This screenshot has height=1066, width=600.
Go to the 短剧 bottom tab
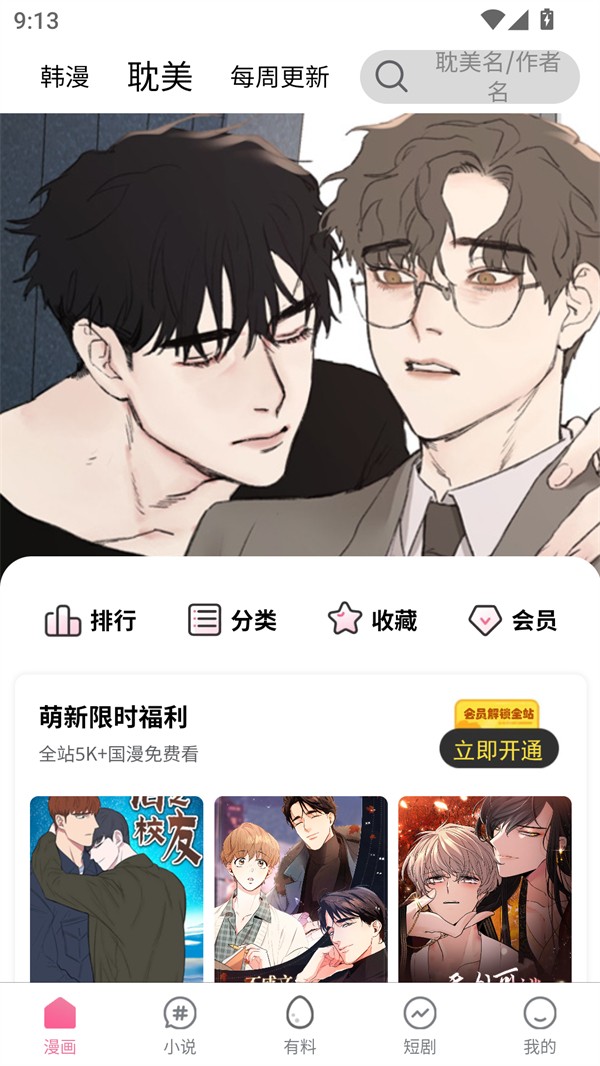(420, 1026)
